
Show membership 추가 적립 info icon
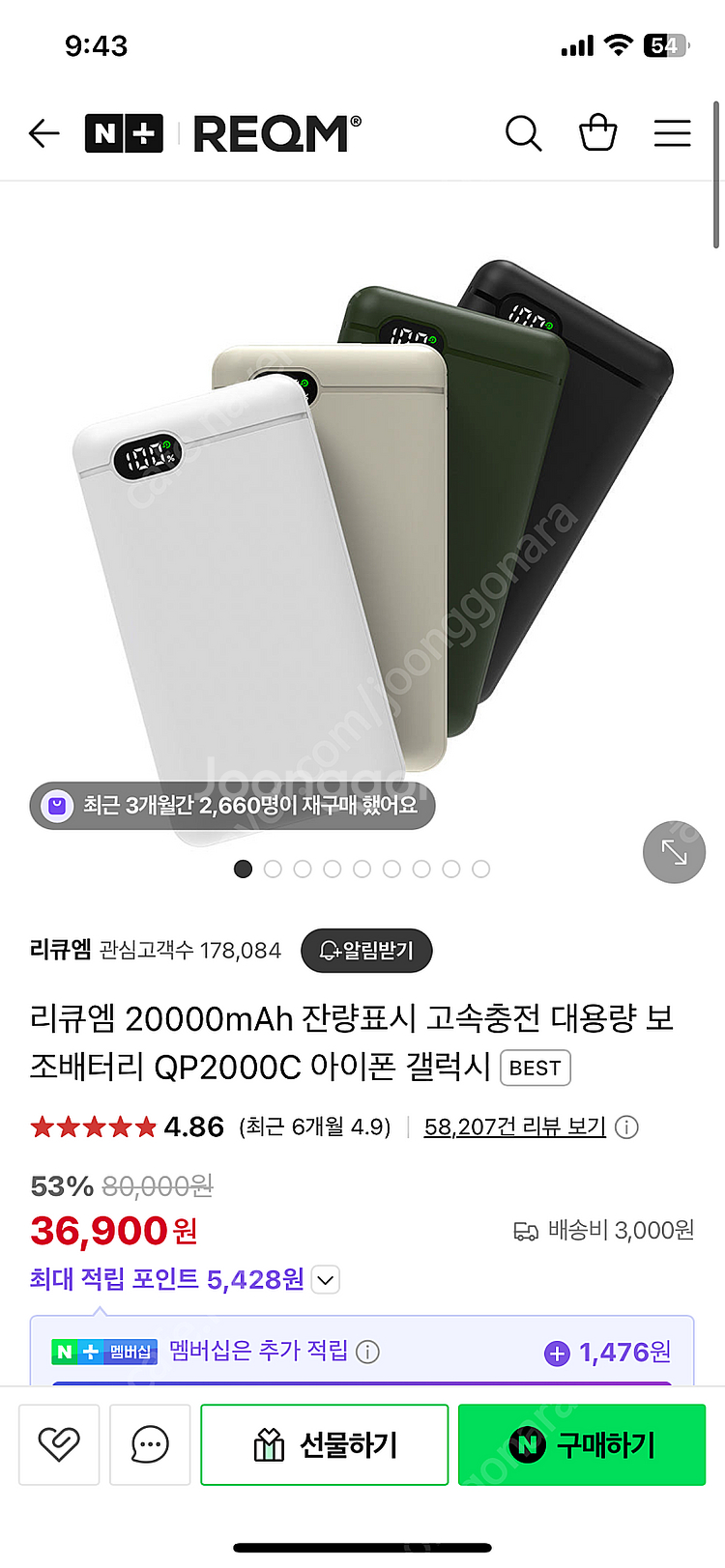tap(368, 1352)
